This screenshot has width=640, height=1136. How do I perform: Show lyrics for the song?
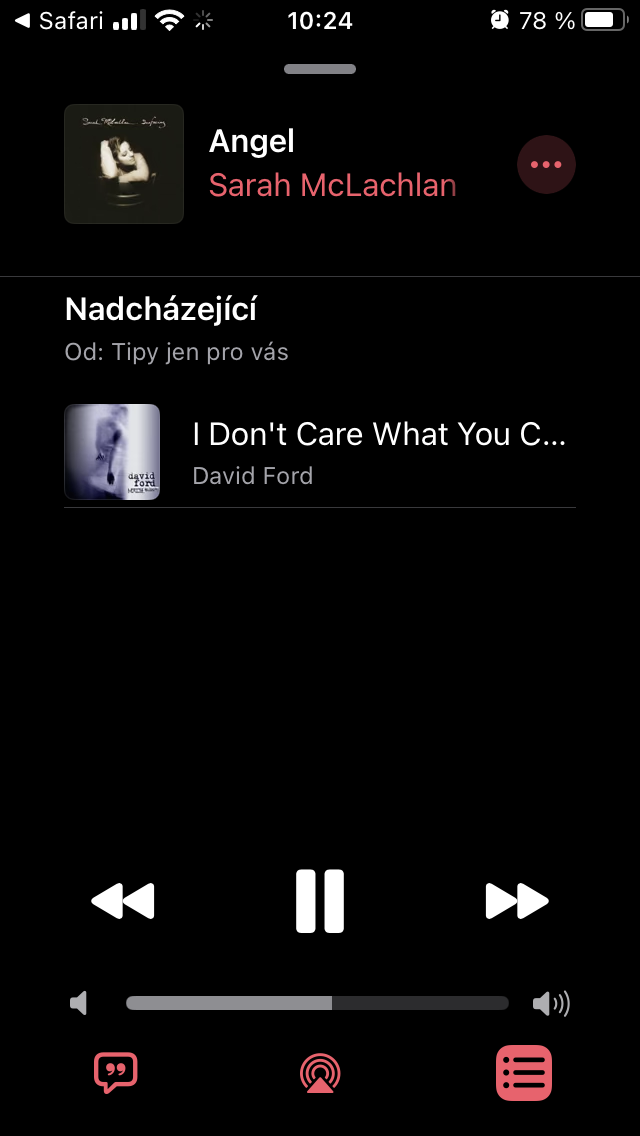tap(116, 1073)
